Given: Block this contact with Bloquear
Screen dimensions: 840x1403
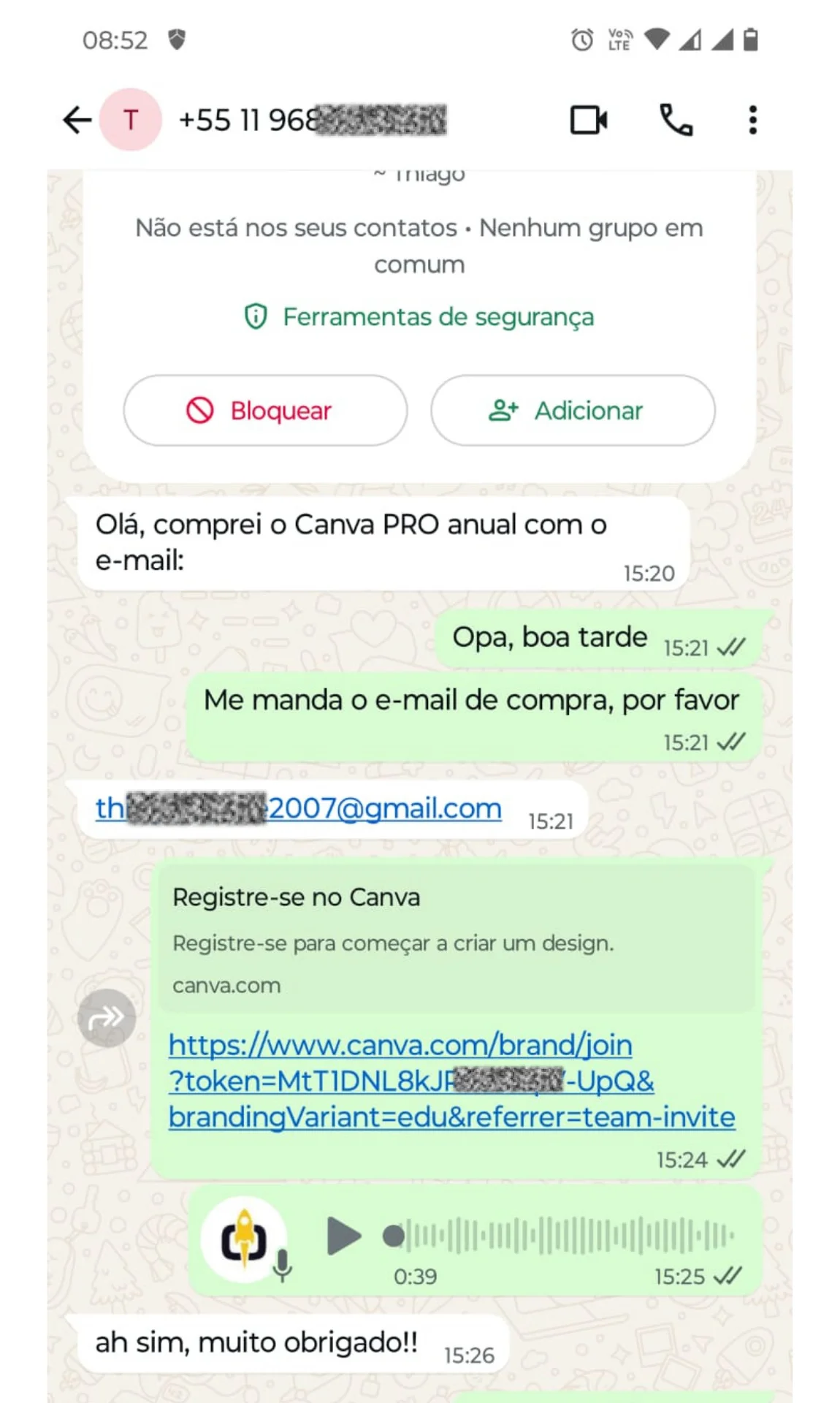Looking at the screenshot, I should [265, 411].
